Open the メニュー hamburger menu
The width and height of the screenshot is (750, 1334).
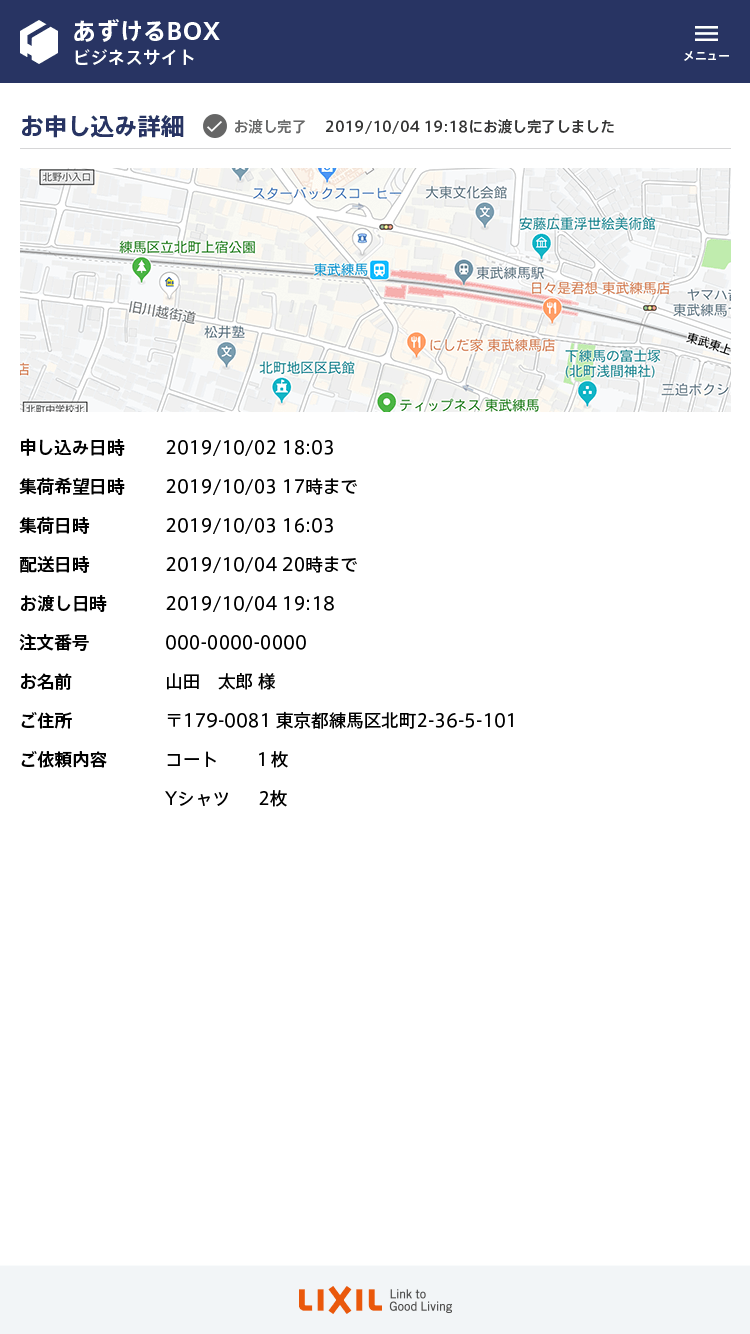706,42
